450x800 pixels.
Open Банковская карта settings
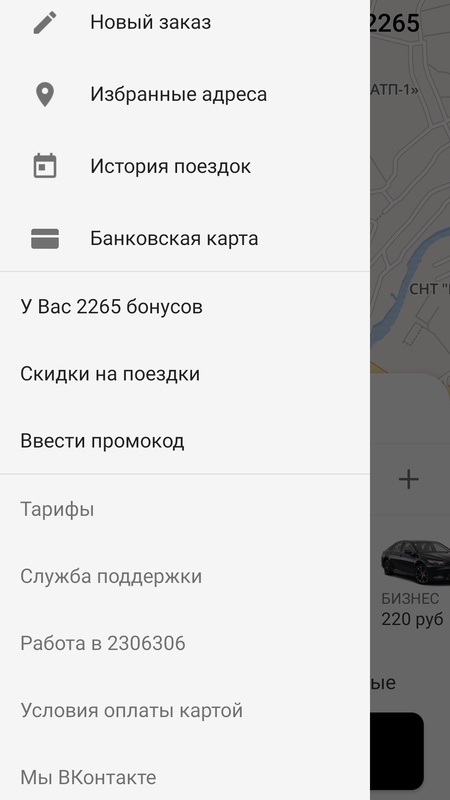pyautogui.click(x=185, y=238)
